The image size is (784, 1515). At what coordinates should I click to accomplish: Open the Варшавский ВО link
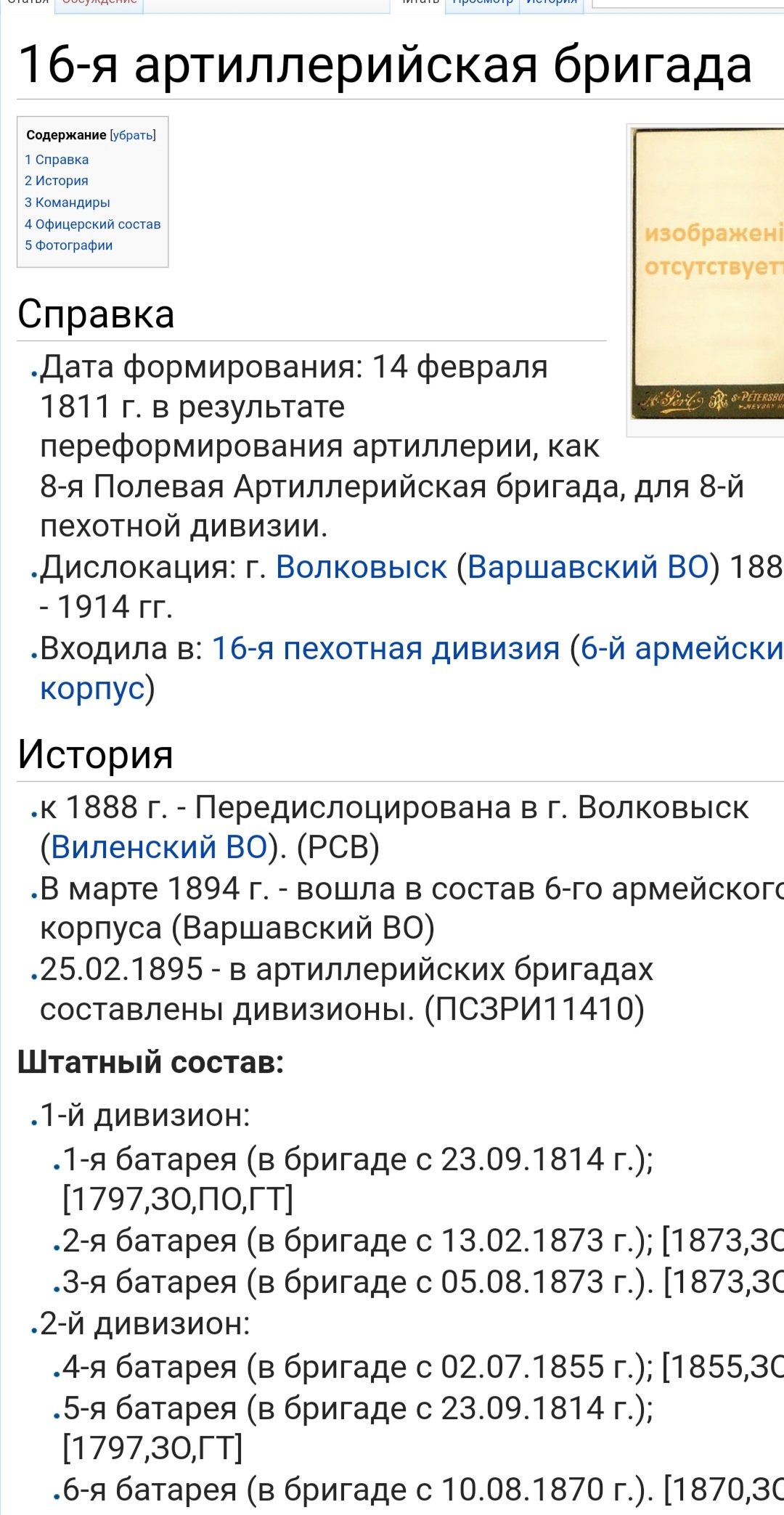pyautogui.click(x=588, y=567)
